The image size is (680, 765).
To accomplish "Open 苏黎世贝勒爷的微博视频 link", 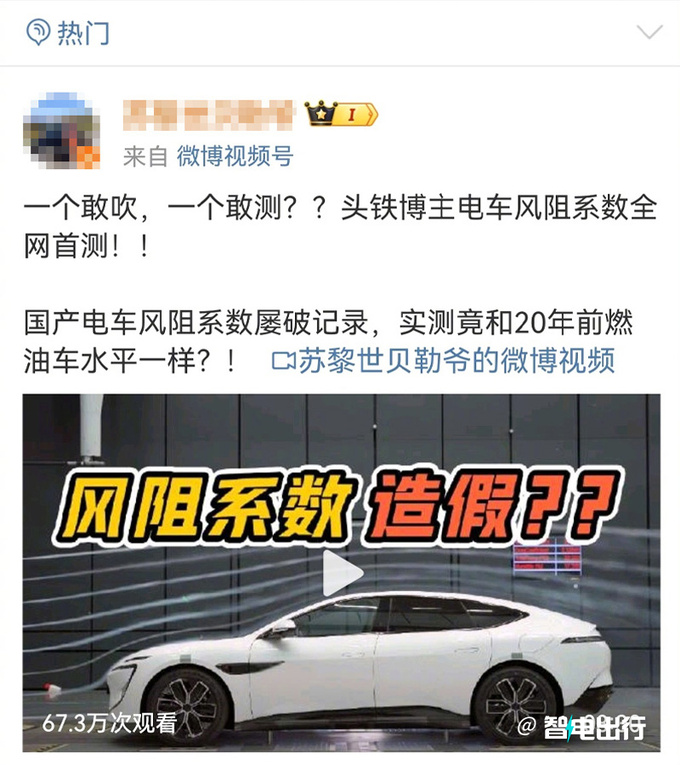I will (445, 361).
